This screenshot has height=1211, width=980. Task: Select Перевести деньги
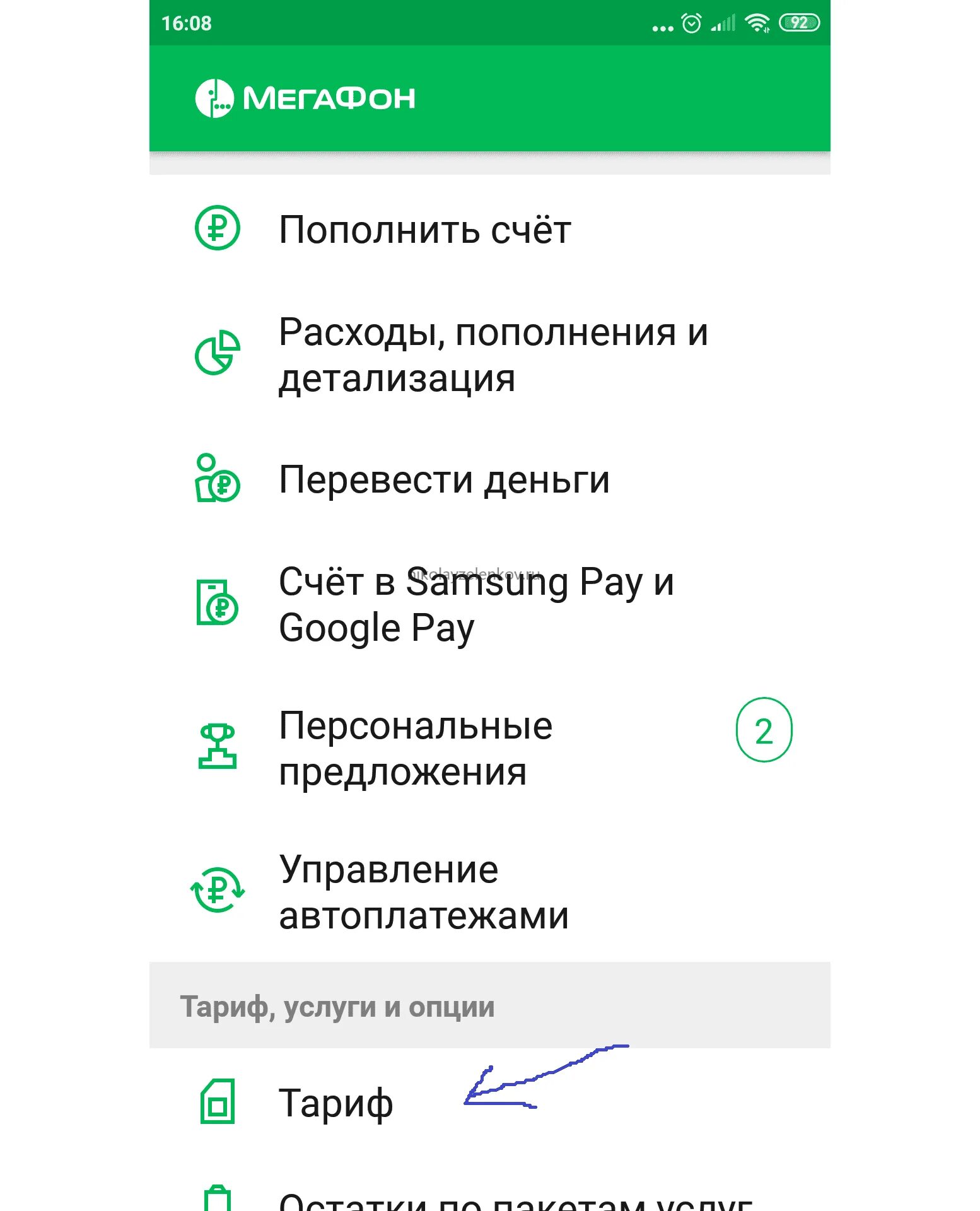pyautogui.click(x=444, y=480)
